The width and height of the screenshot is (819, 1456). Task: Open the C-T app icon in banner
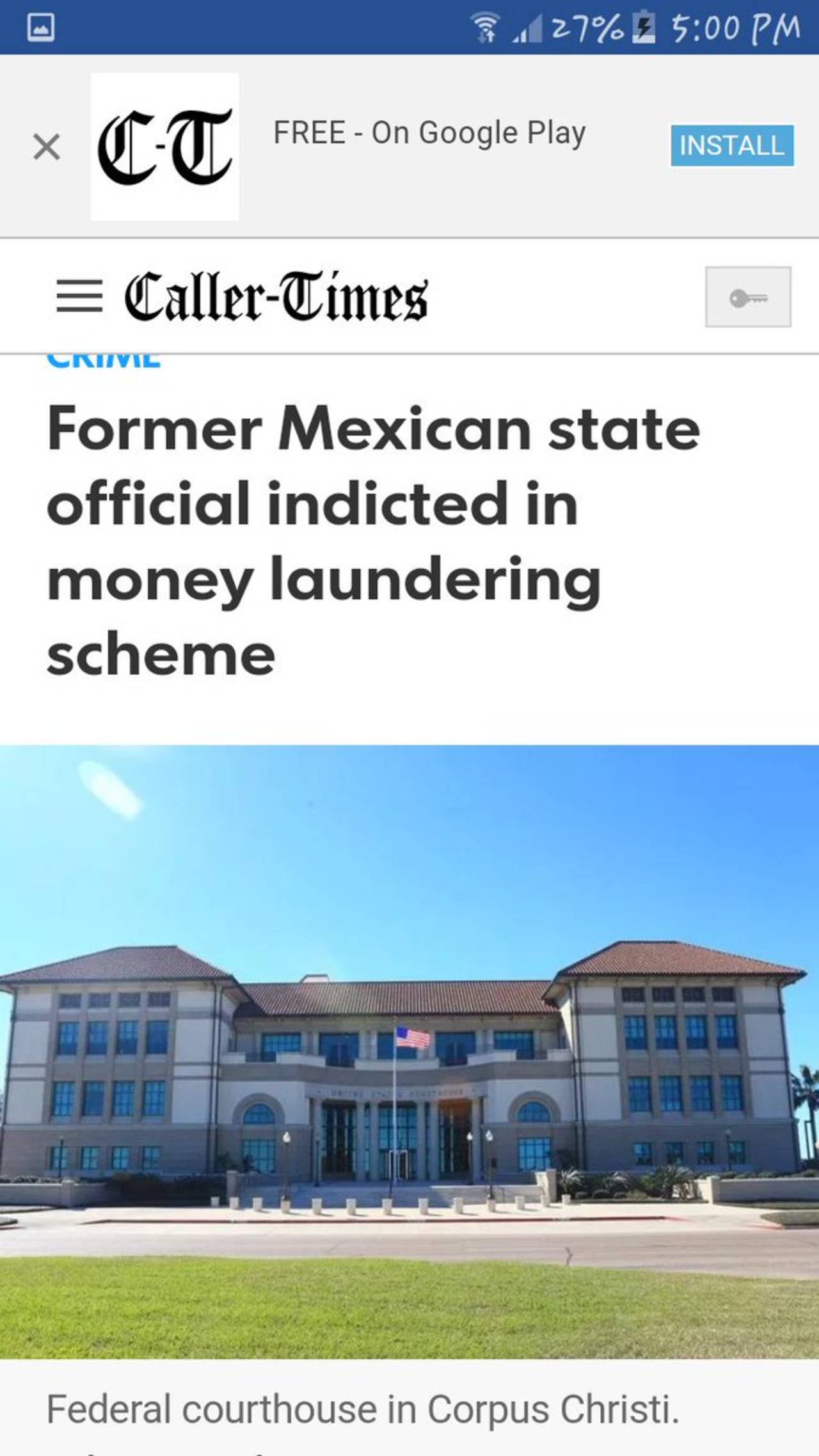[165, 147]
